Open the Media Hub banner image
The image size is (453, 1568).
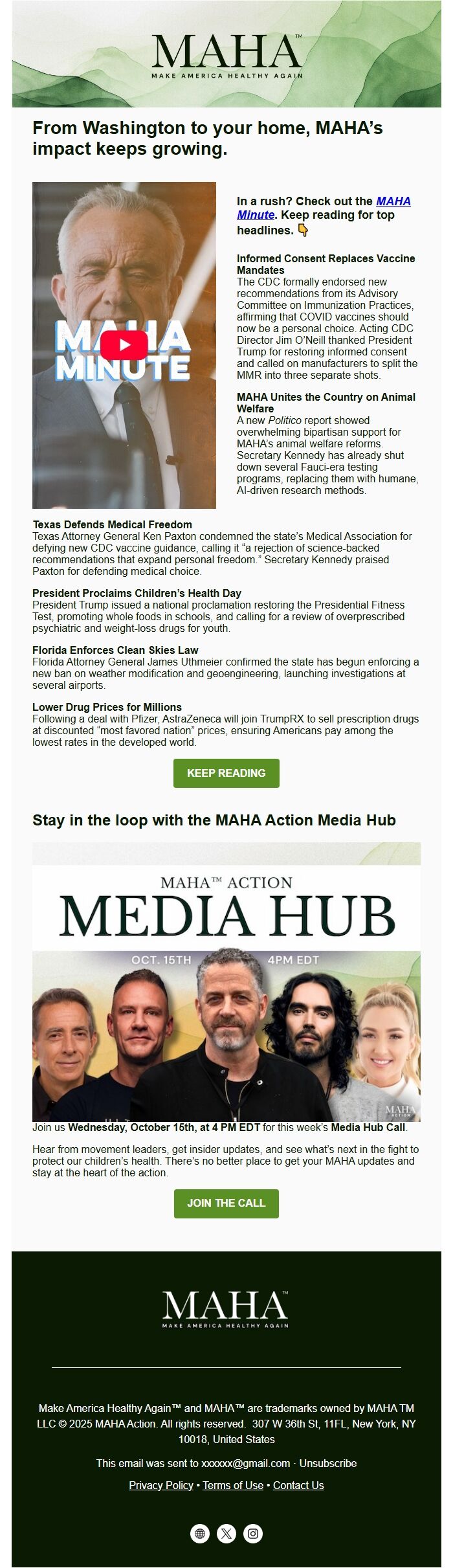pos(226,981)
